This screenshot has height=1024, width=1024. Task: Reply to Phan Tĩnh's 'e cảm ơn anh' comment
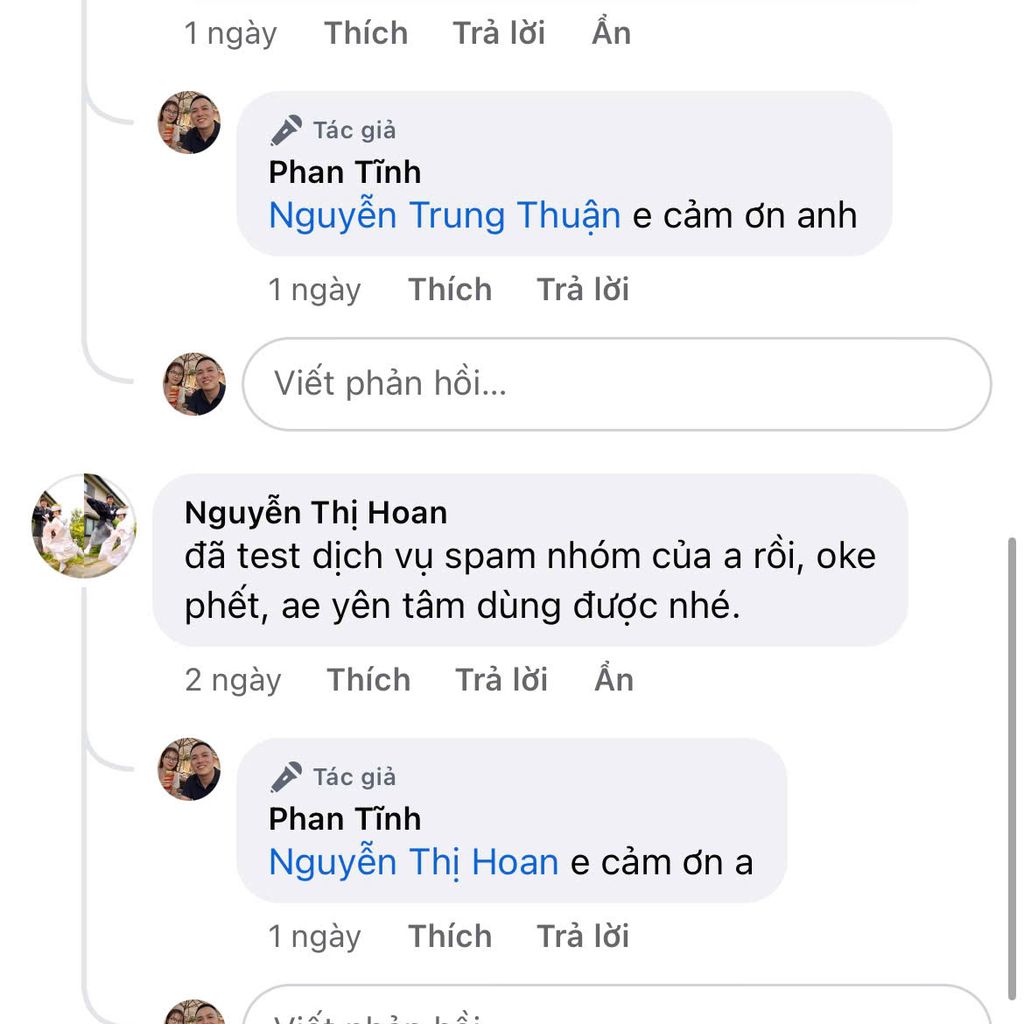click(x=582, y=290)
